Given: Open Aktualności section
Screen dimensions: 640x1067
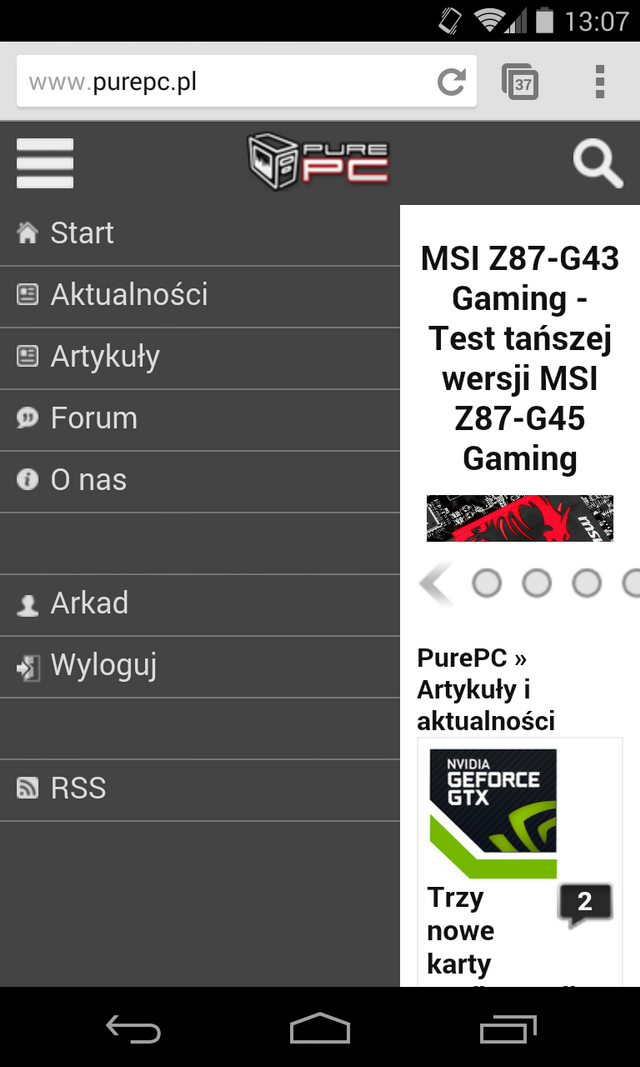Looking at the screenshot, I should point(200,296).
